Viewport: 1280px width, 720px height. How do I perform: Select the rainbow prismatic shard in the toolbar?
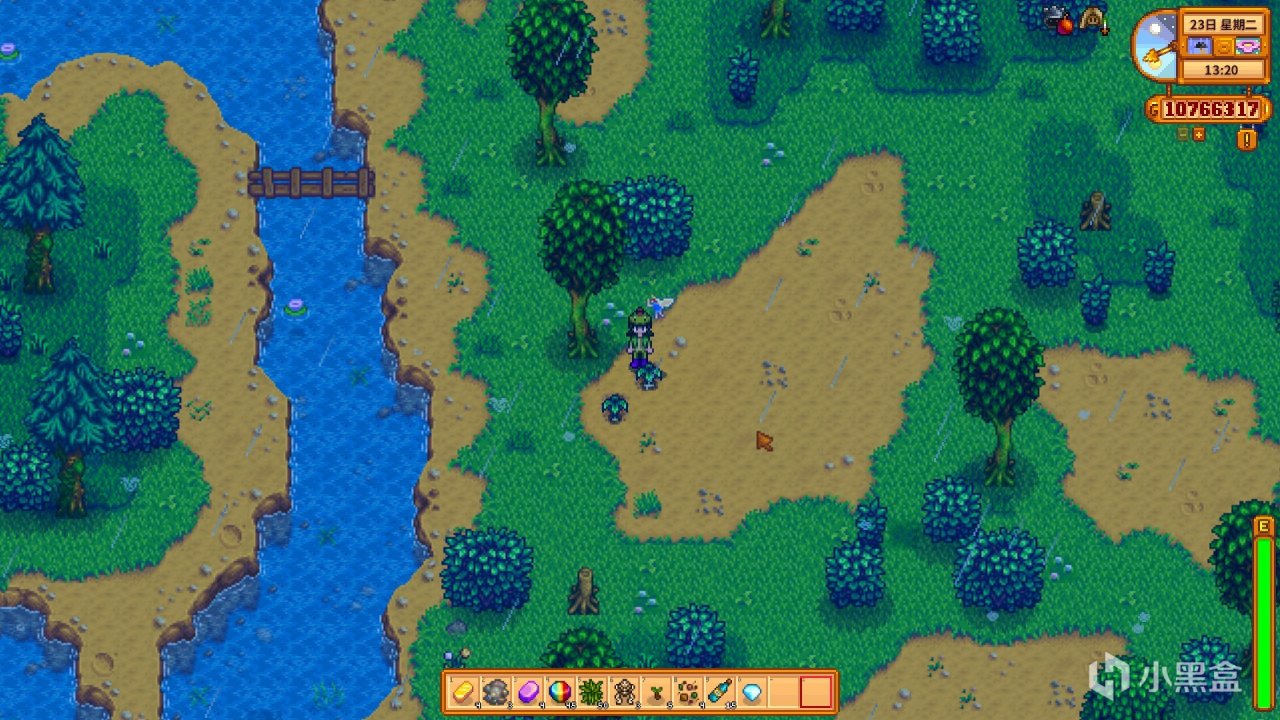tap(560, 692)
